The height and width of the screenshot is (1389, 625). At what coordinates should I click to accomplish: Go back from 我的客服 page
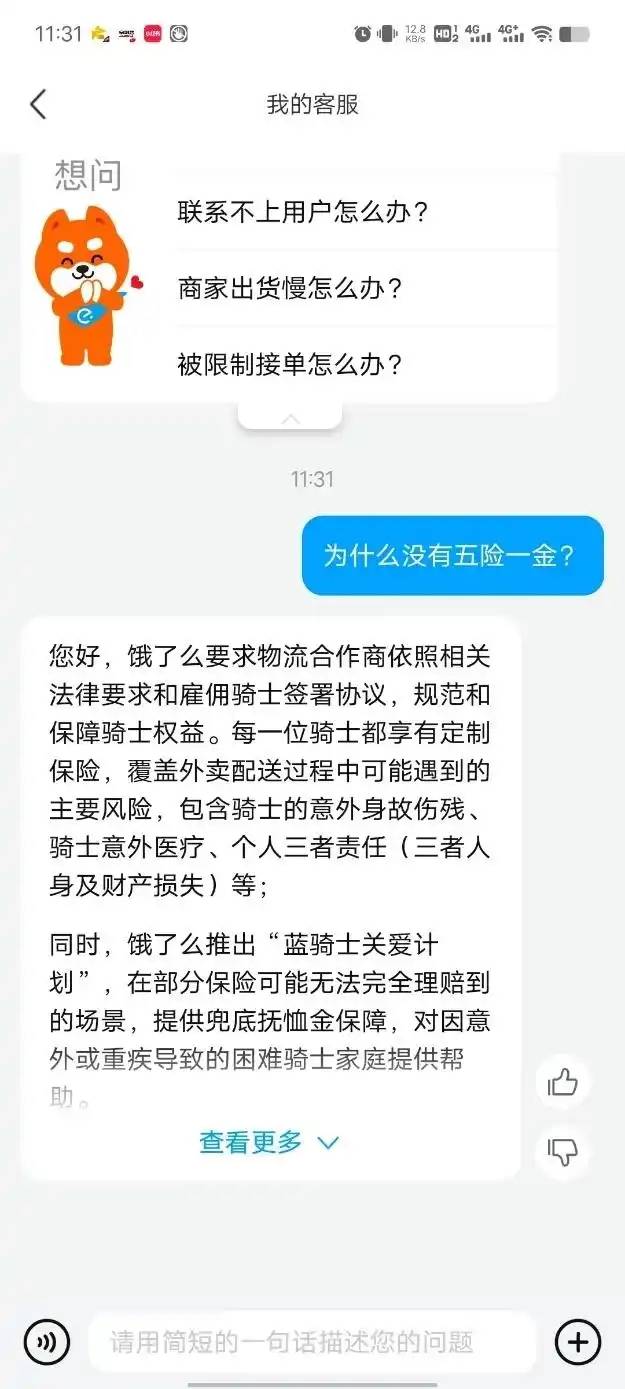click(38, 104)
